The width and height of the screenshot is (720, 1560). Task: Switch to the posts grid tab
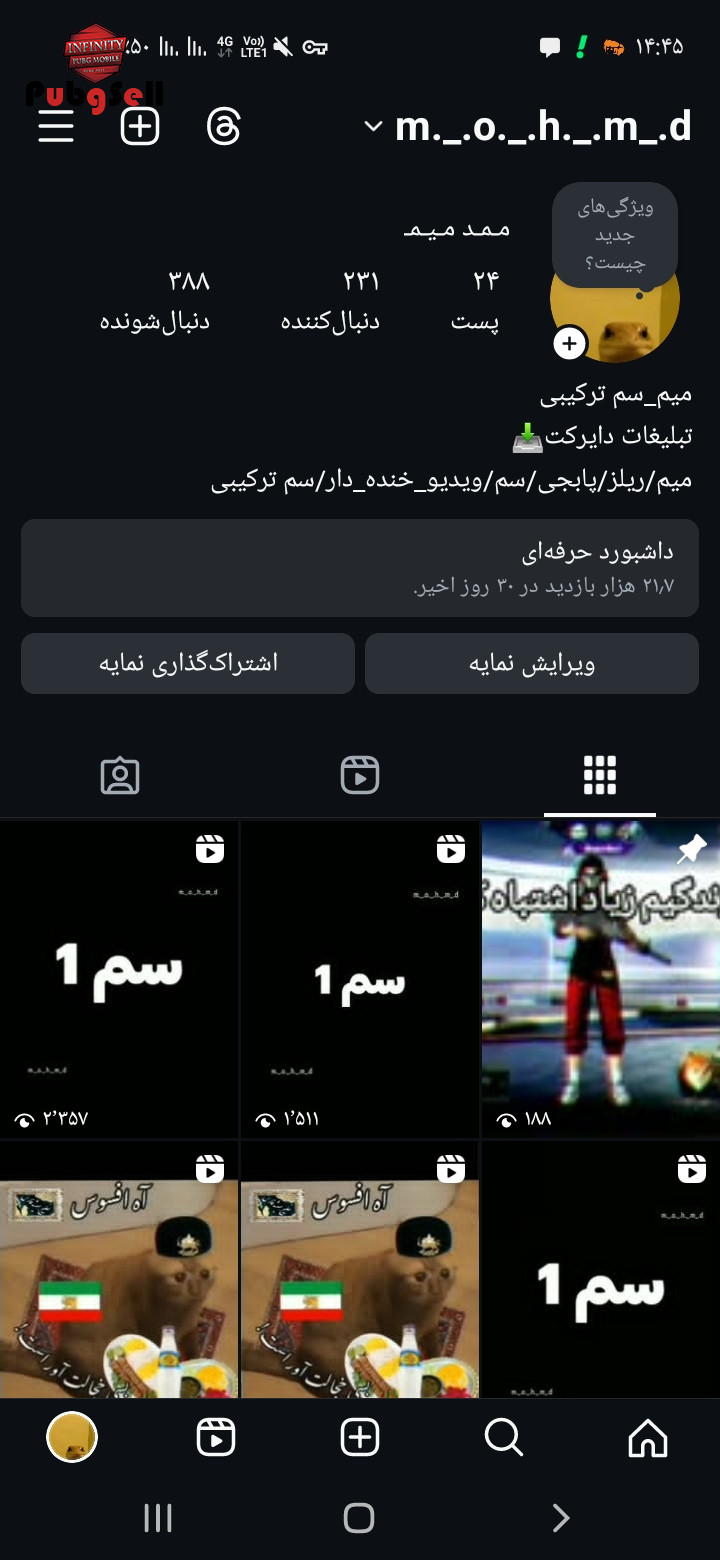(x=600, y=776)
